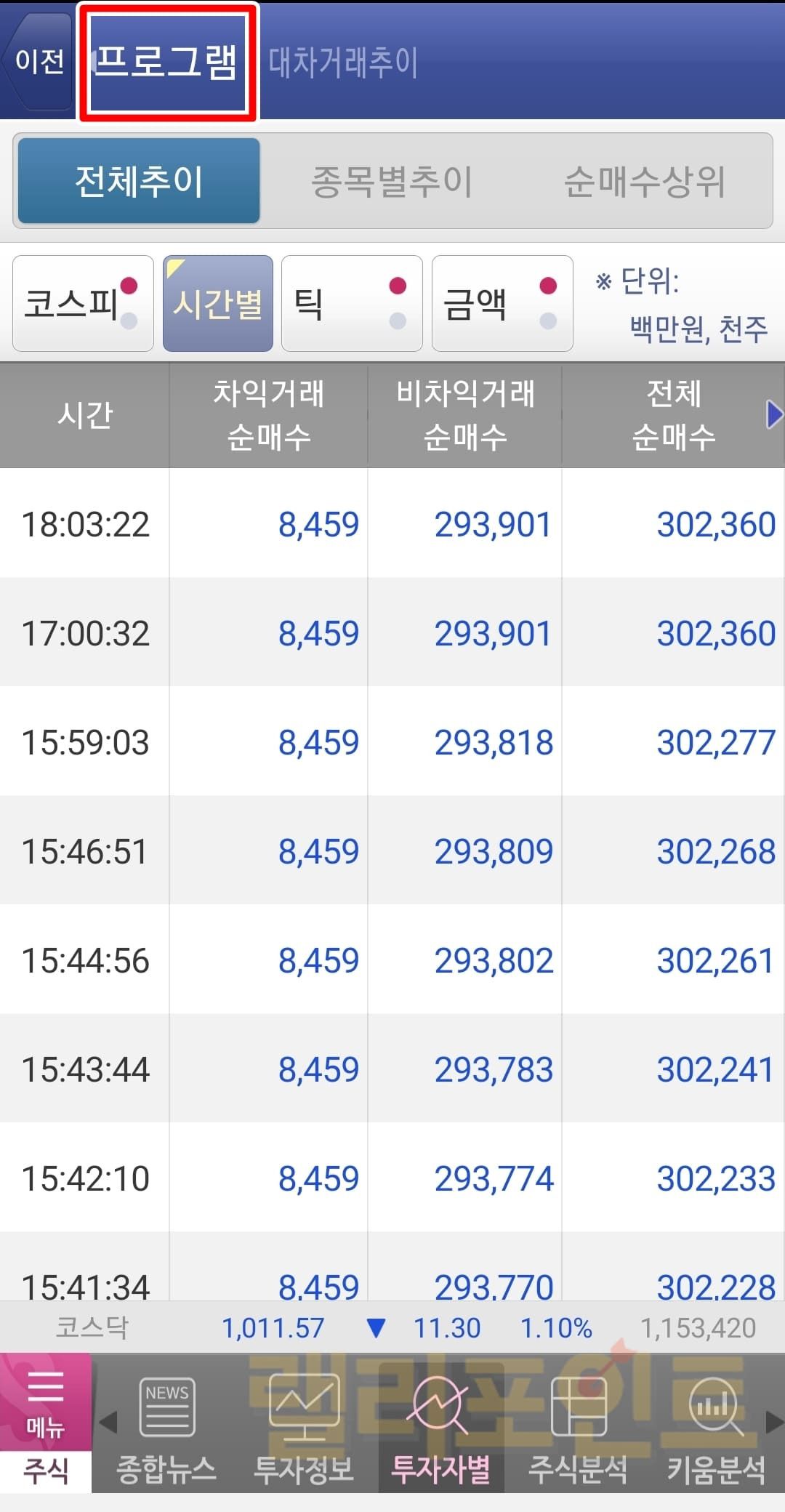Move the bottom menu left with the arrow
This screenshot has height=1512, width=785.
coord(108,1421)
